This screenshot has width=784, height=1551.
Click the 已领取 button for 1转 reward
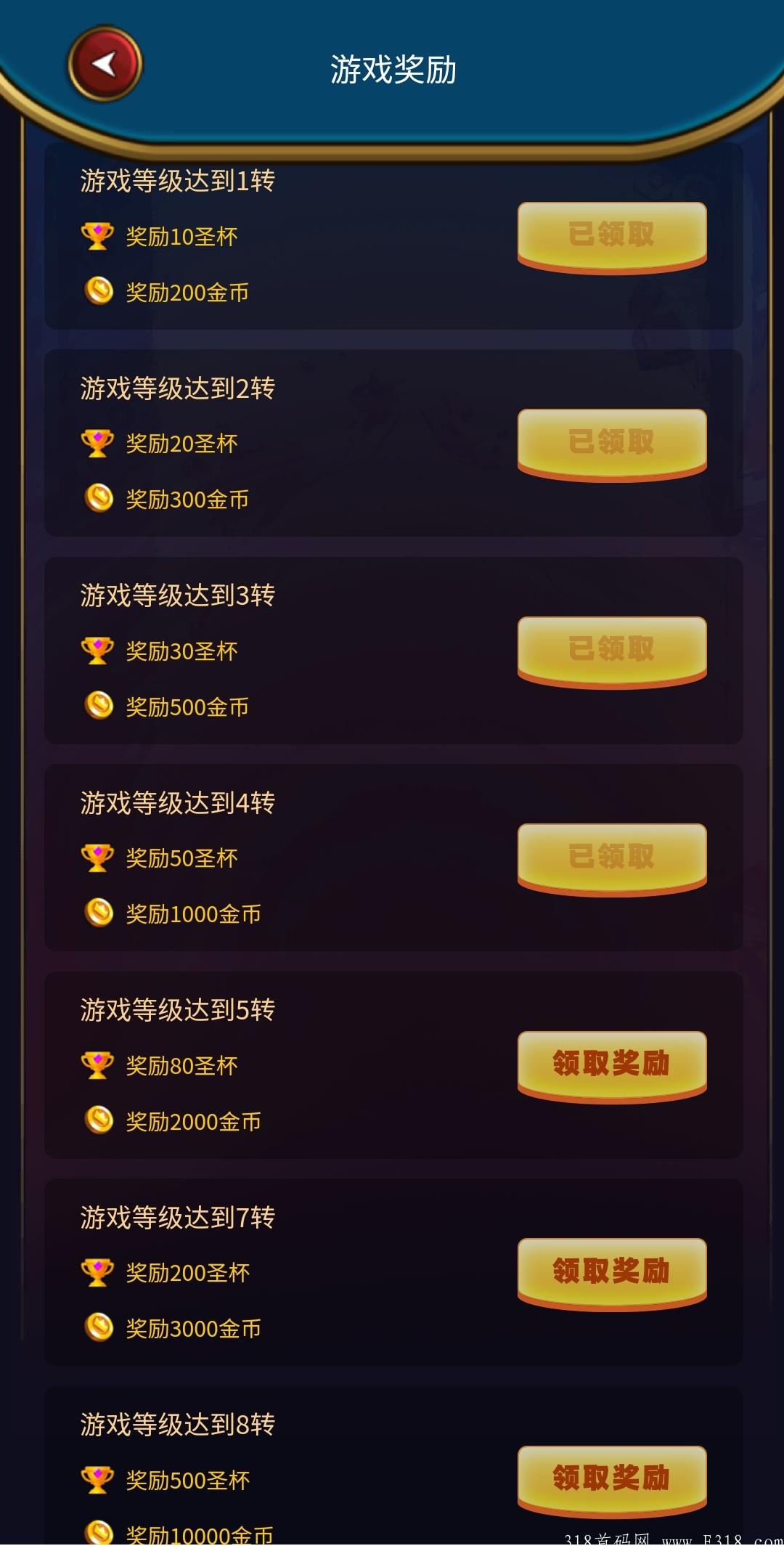pos(613,235)
